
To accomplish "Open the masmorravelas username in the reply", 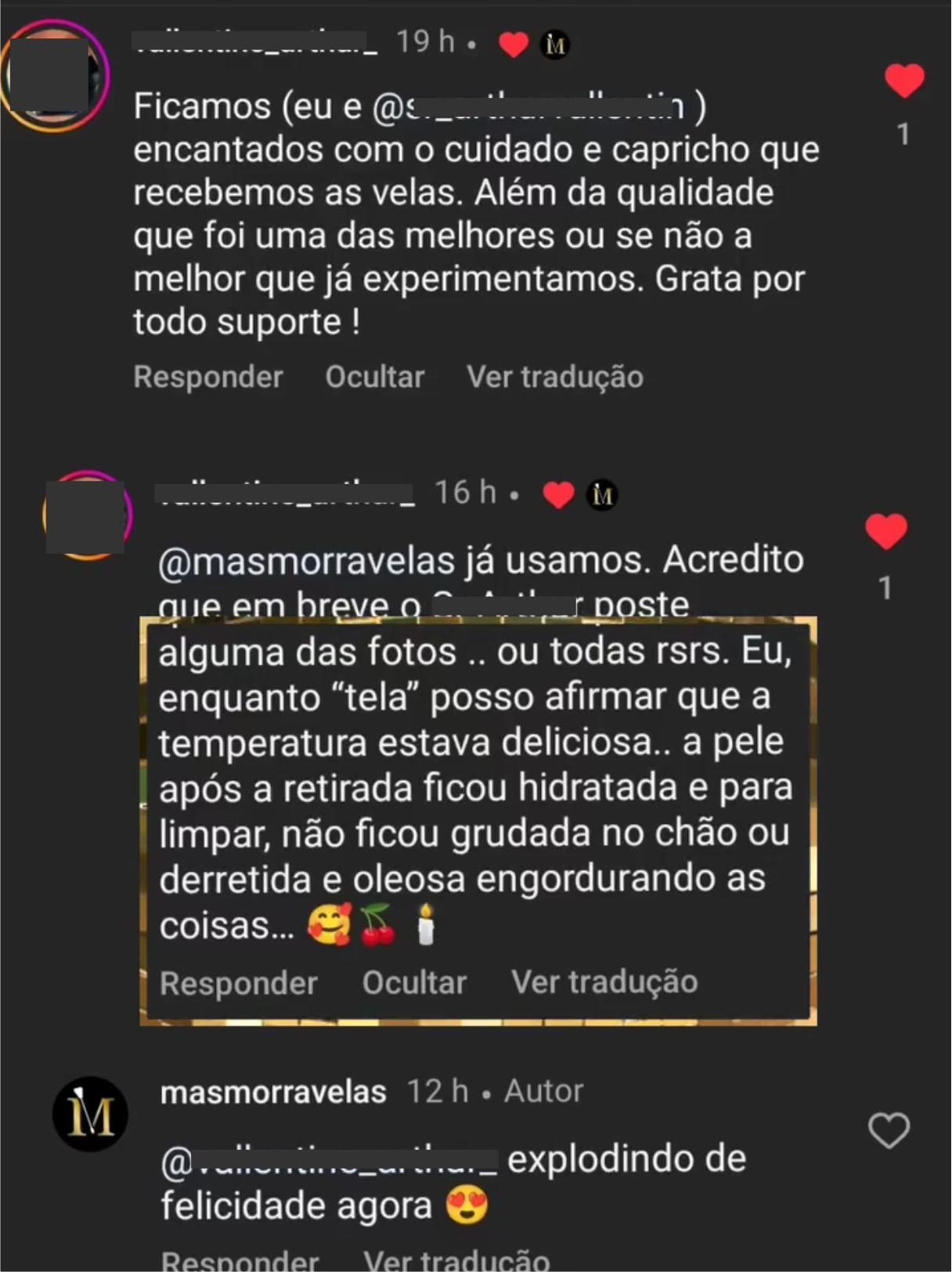I will click(x=273, y=1091).
